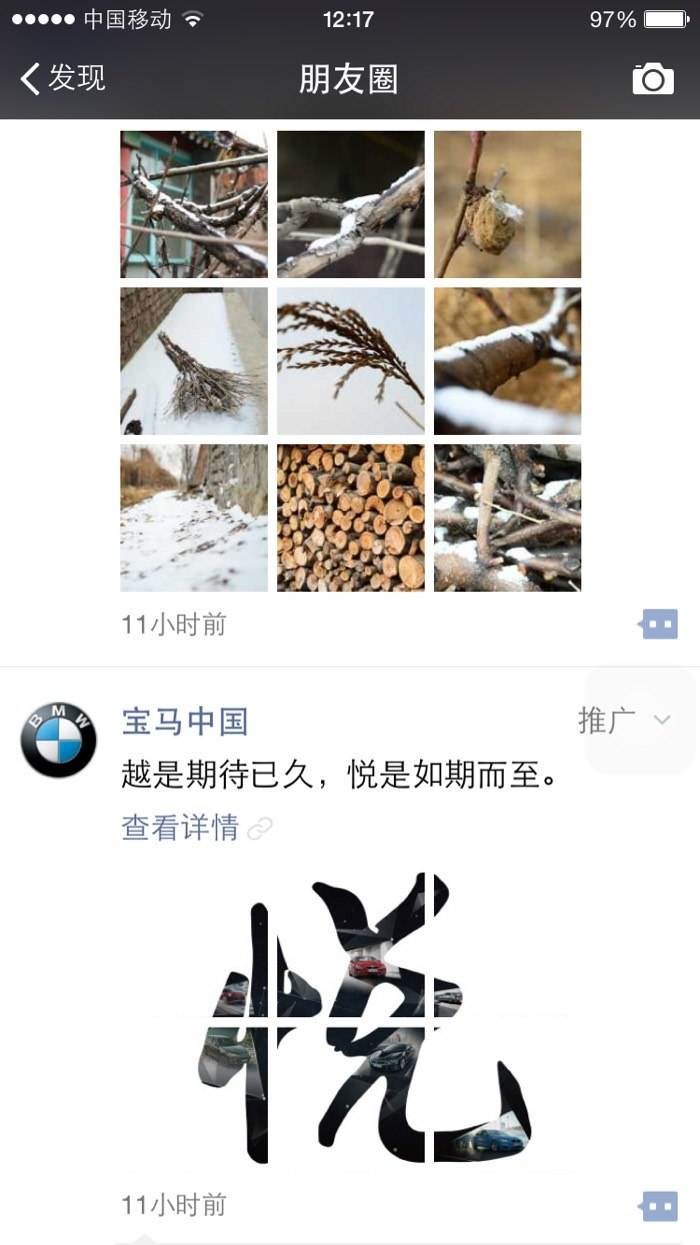This screenshot has height=1245, width=700.
Task: Open the 悦 character ad image
Action: coord(350,1018)
